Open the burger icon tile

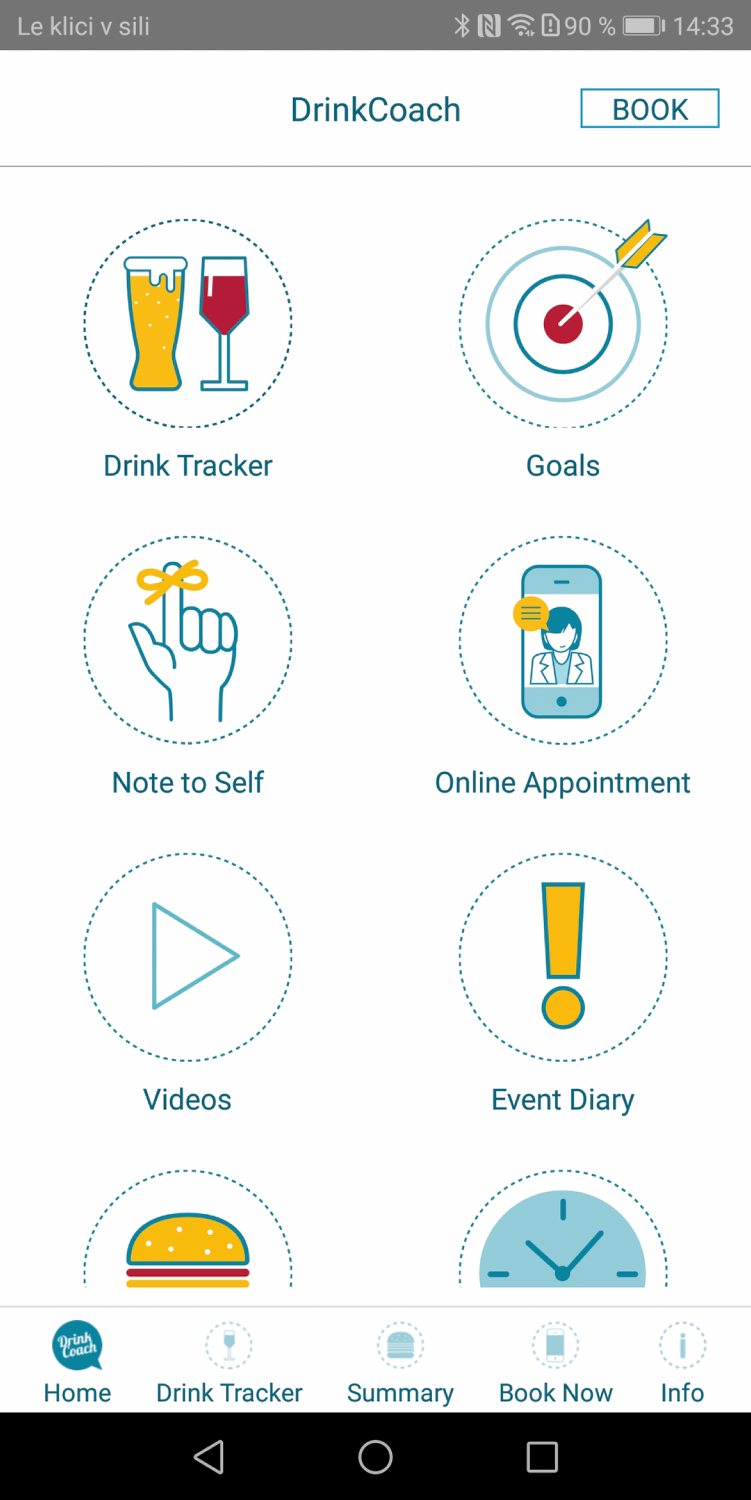pyautogui.click(x=188, y=1228)
